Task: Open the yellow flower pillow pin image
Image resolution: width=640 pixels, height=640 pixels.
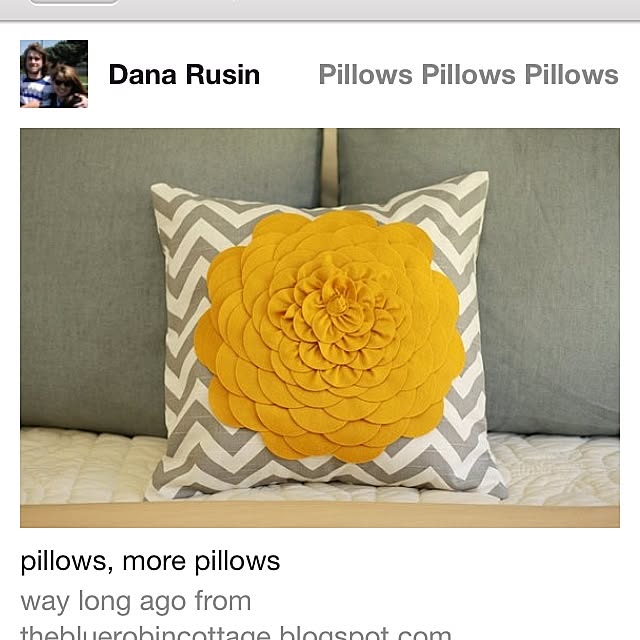Action: click(320, 327)
